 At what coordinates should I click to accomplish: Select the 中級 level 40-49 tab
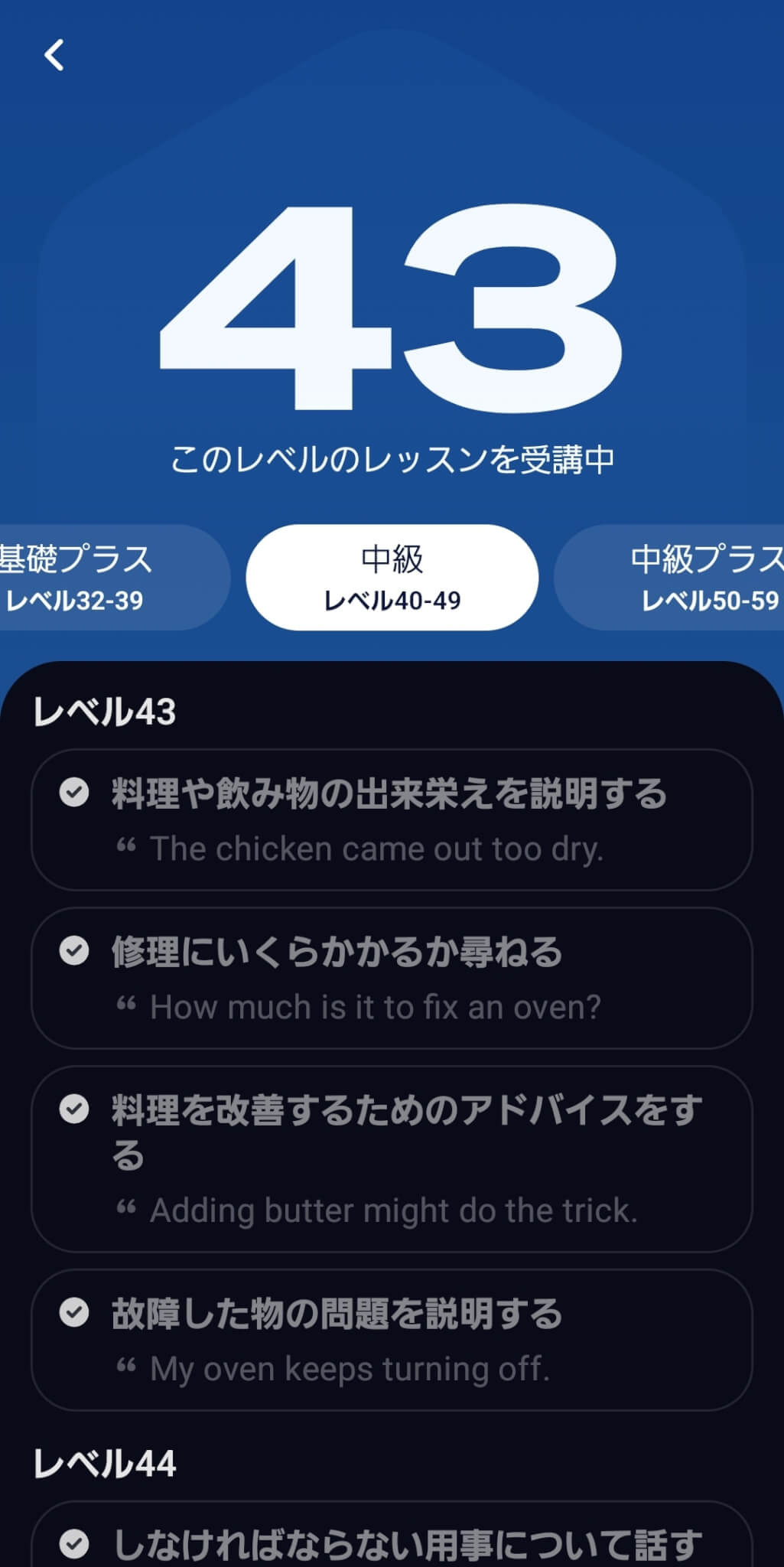(x=392, y=577)
